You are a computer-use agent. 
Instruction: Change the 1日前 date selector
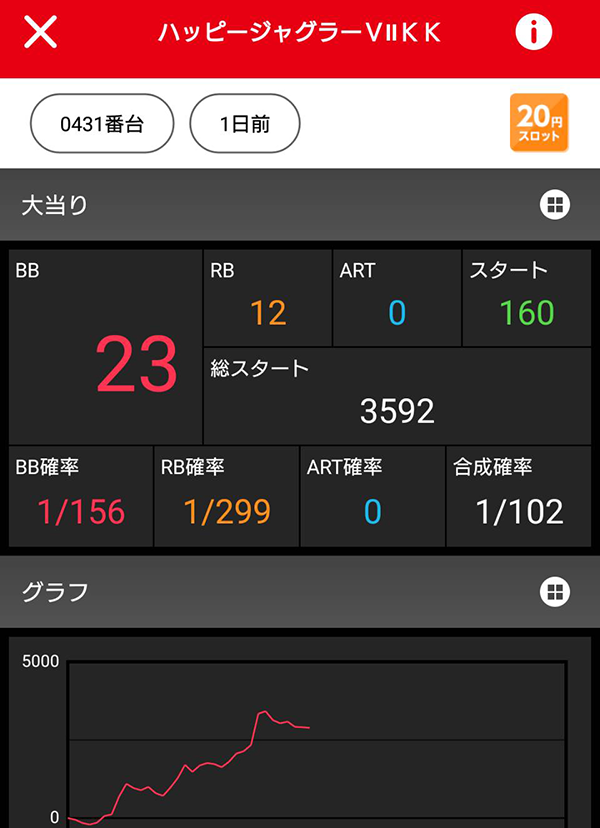[x=245, y=124]
